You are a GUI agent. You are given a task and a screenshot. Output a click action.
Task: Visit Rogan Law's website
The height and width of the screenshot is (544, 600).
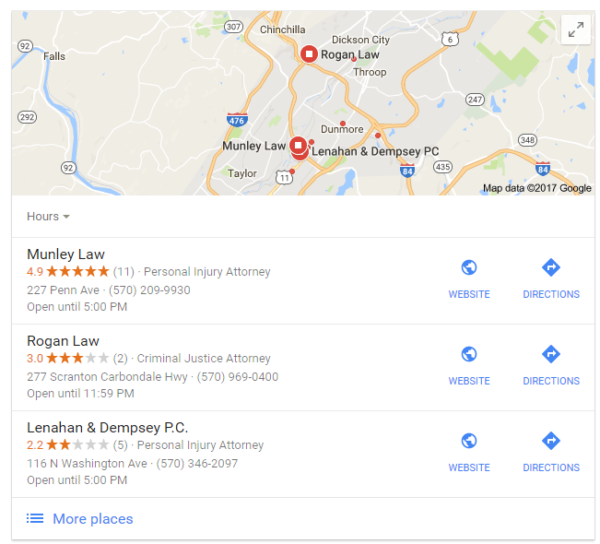pos(468,364)
